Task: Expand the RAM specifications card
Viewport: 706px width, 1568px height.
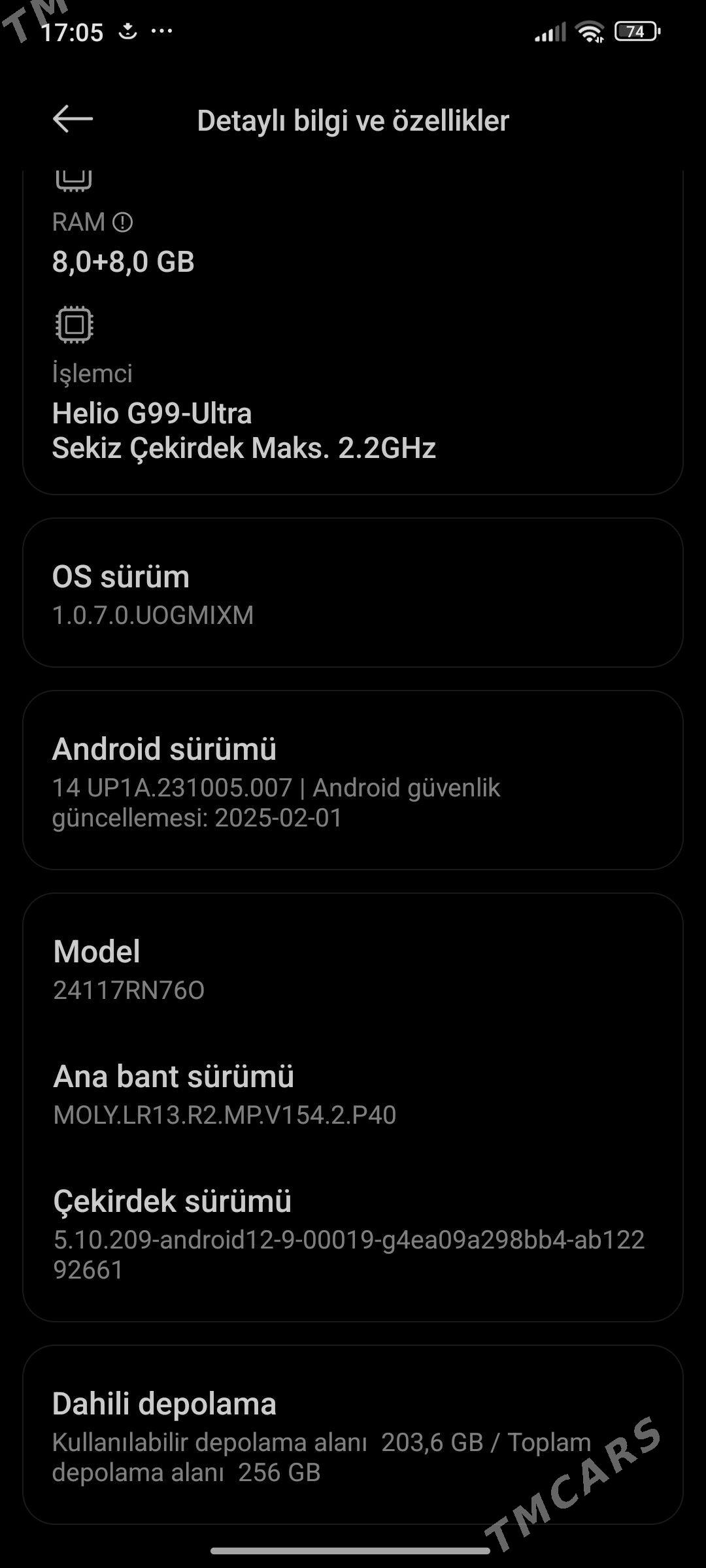Action: 353,222
